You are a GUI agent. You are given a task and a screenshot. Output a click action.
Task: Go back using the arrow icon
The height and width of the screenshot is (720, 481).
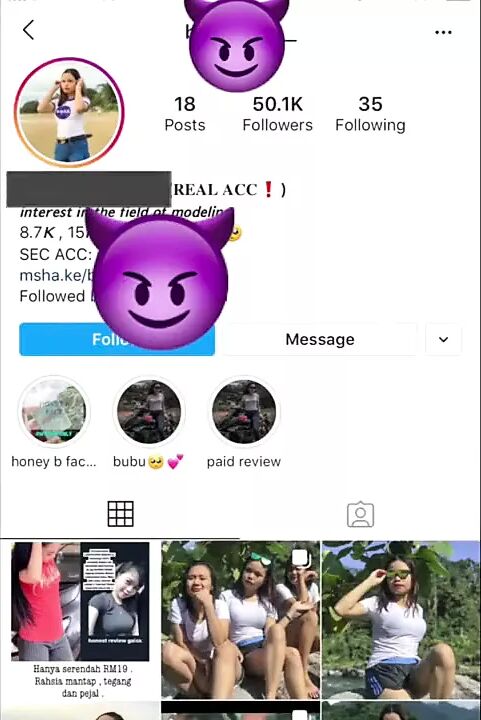[x=28, y=30]
